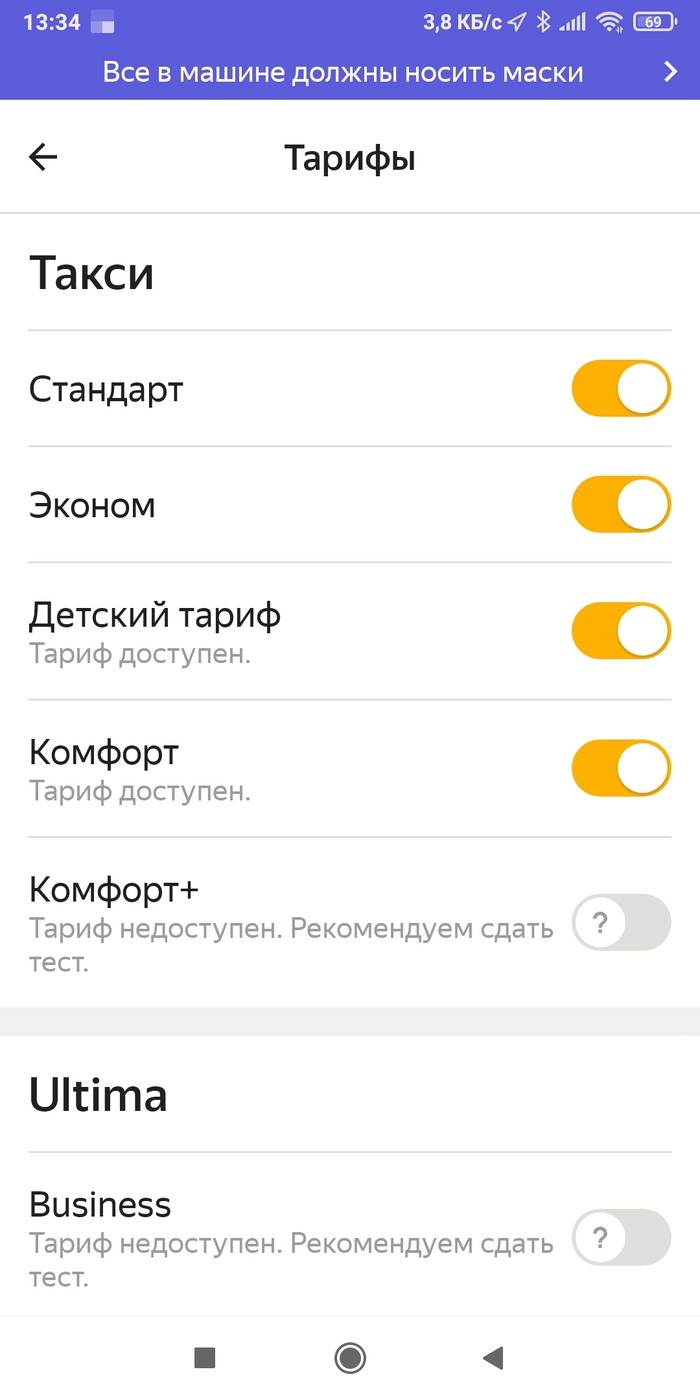Turn off the Стандарт tariff

[x=621, y=389]
